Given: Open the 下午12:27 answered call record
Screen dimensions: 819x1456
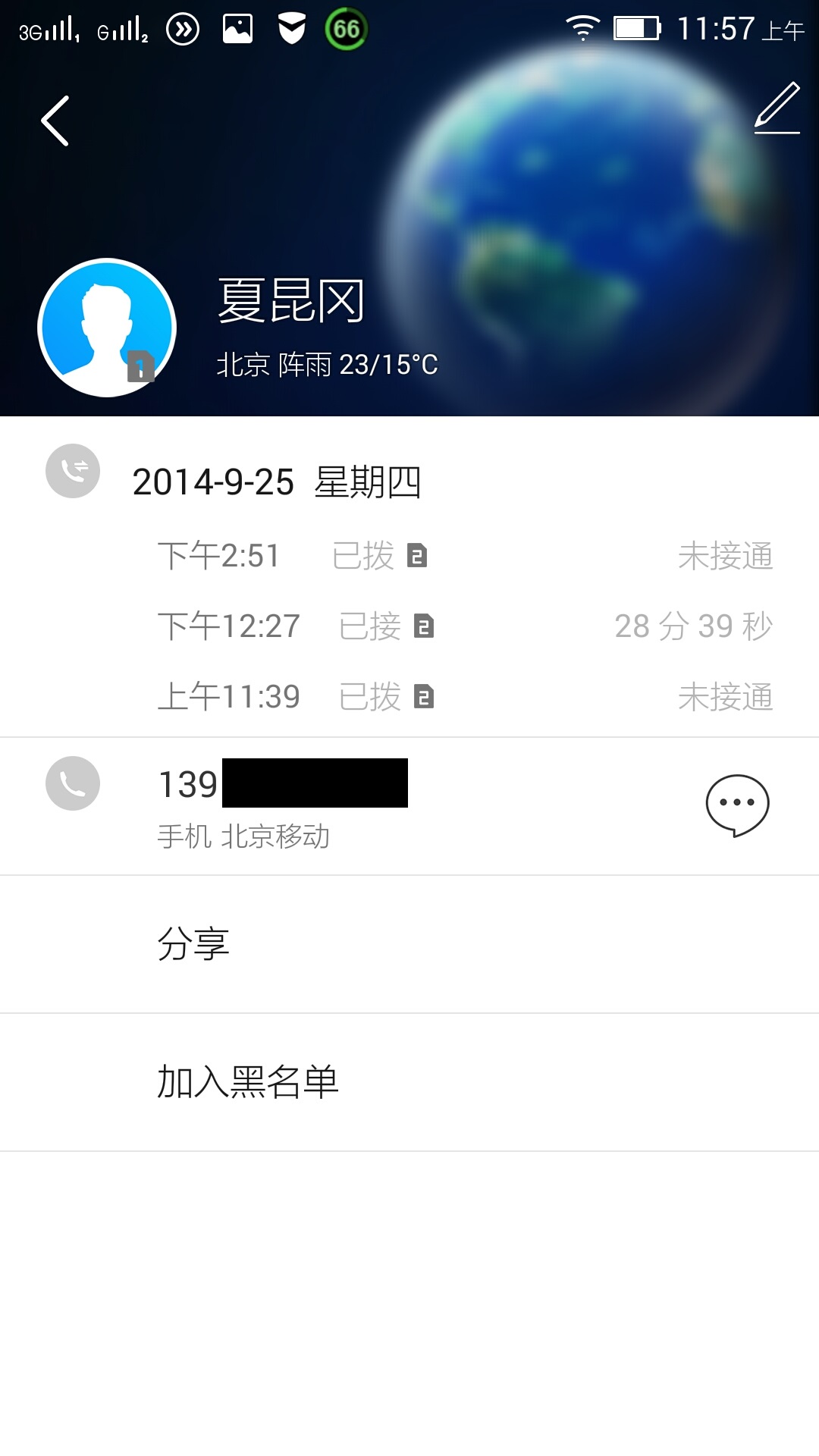Looking at the screenshot, I should (x=463, y=626).
